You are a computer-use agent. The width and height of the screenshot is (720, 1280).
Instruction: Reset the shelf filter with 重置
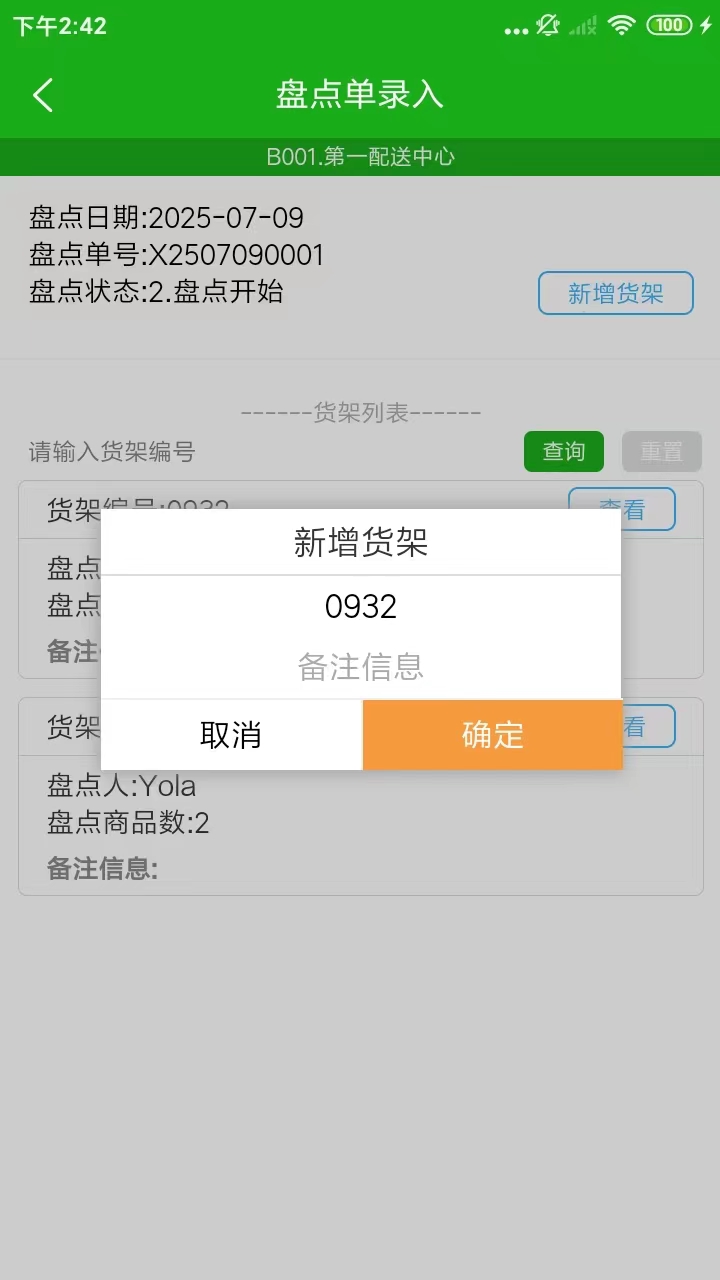(x=661, y=452)
